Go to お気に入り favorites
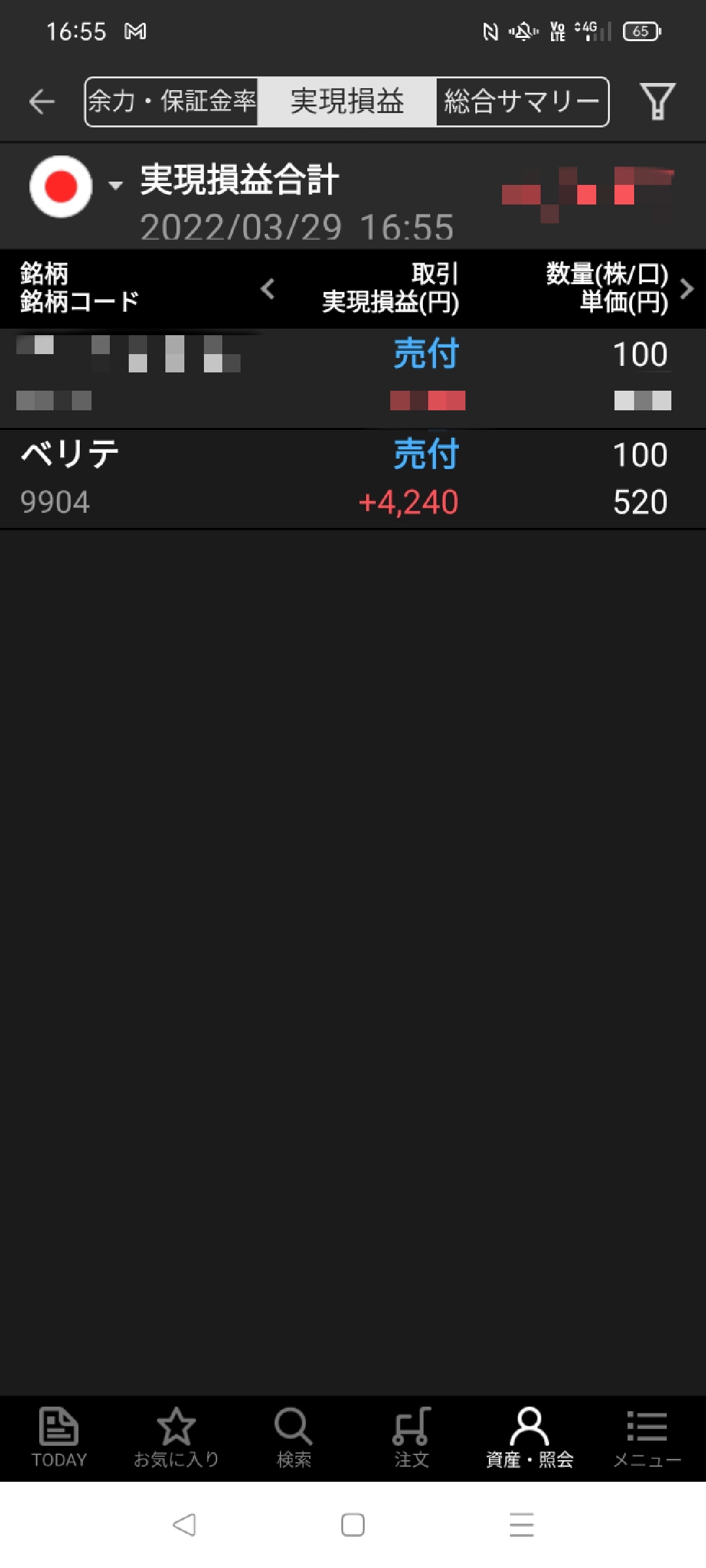Viewport: 706px width, 1568px height. click(176, 1437)
